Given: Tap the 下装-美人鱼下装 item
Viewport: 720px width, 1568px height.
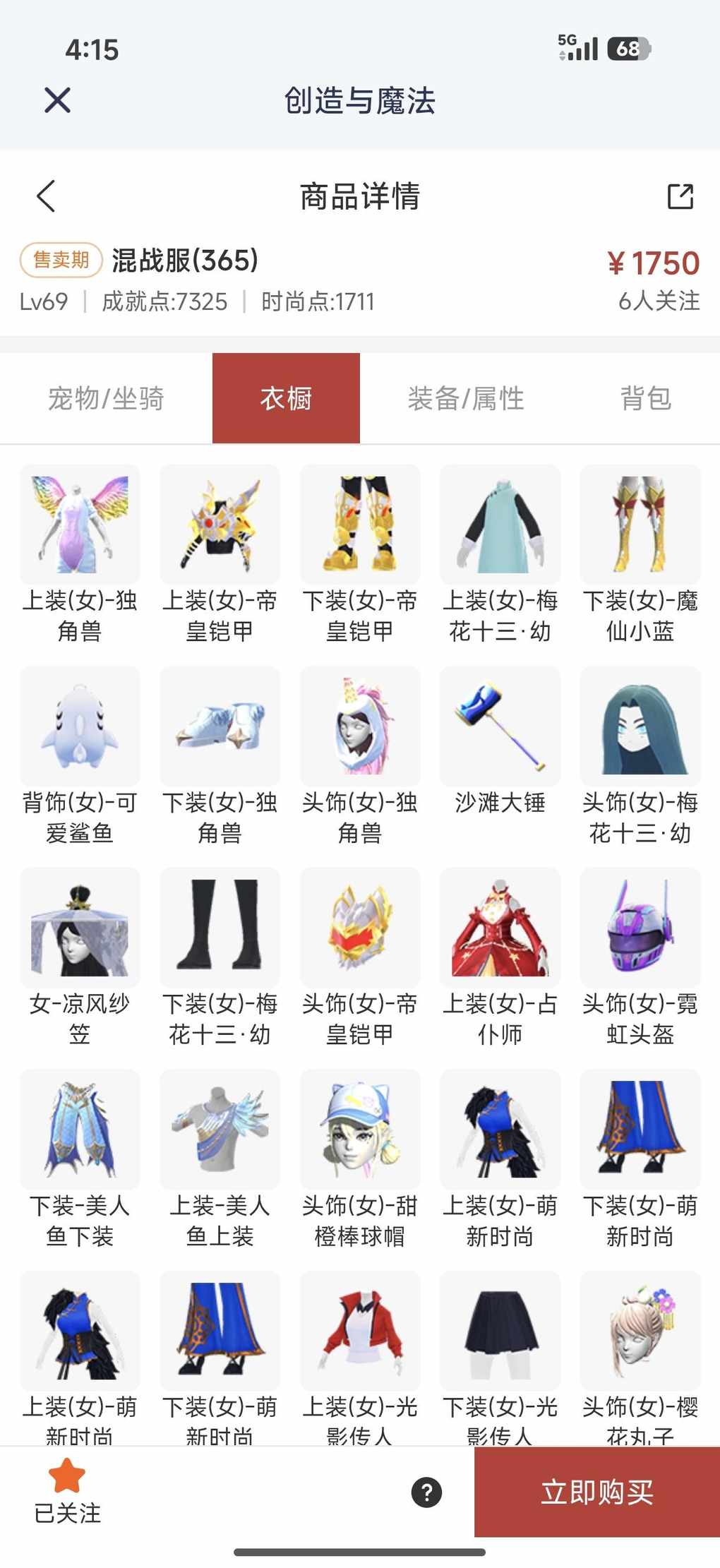Looking at the screenshot, I should point(80,1129).
